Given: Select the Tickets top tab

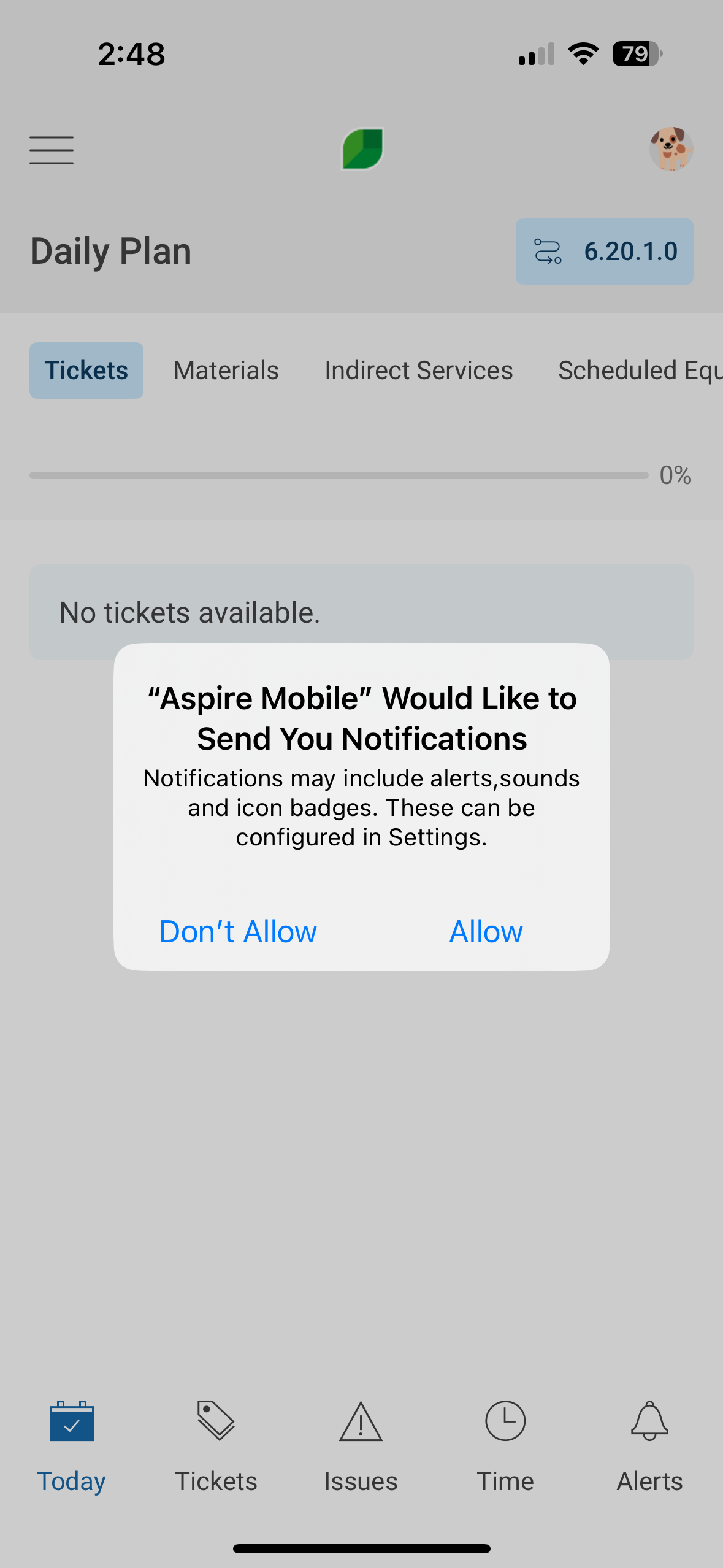Looking at the screenshot, I should 86,371.
